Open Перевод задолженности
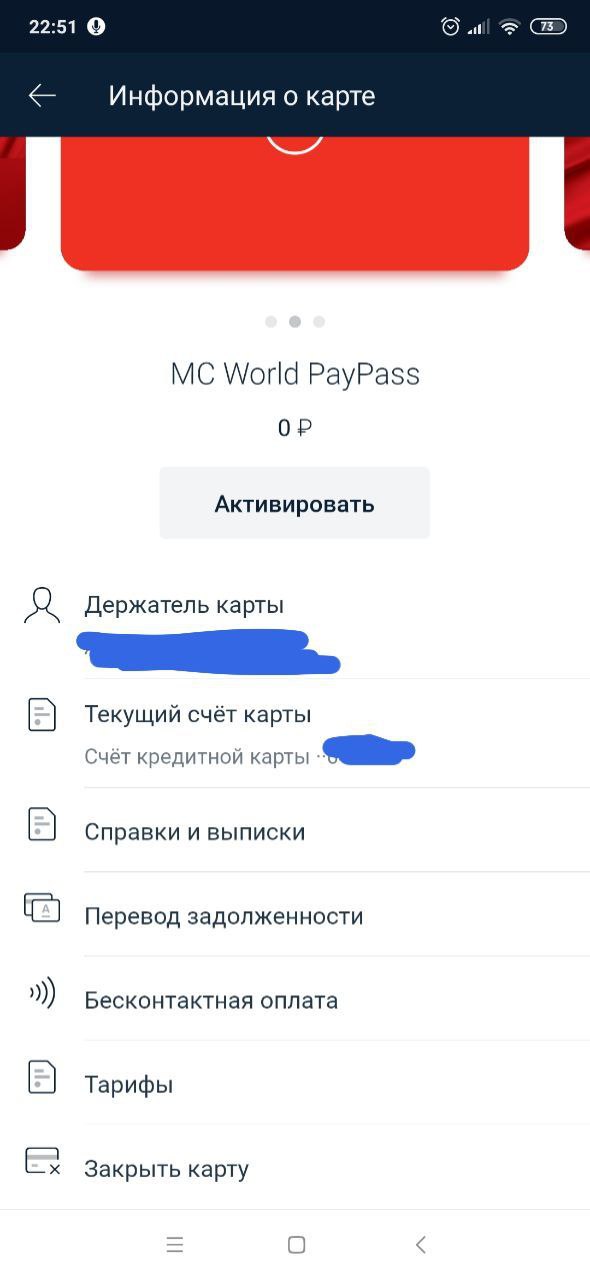This screenshot has height=1280, width=590. (295, 914)
